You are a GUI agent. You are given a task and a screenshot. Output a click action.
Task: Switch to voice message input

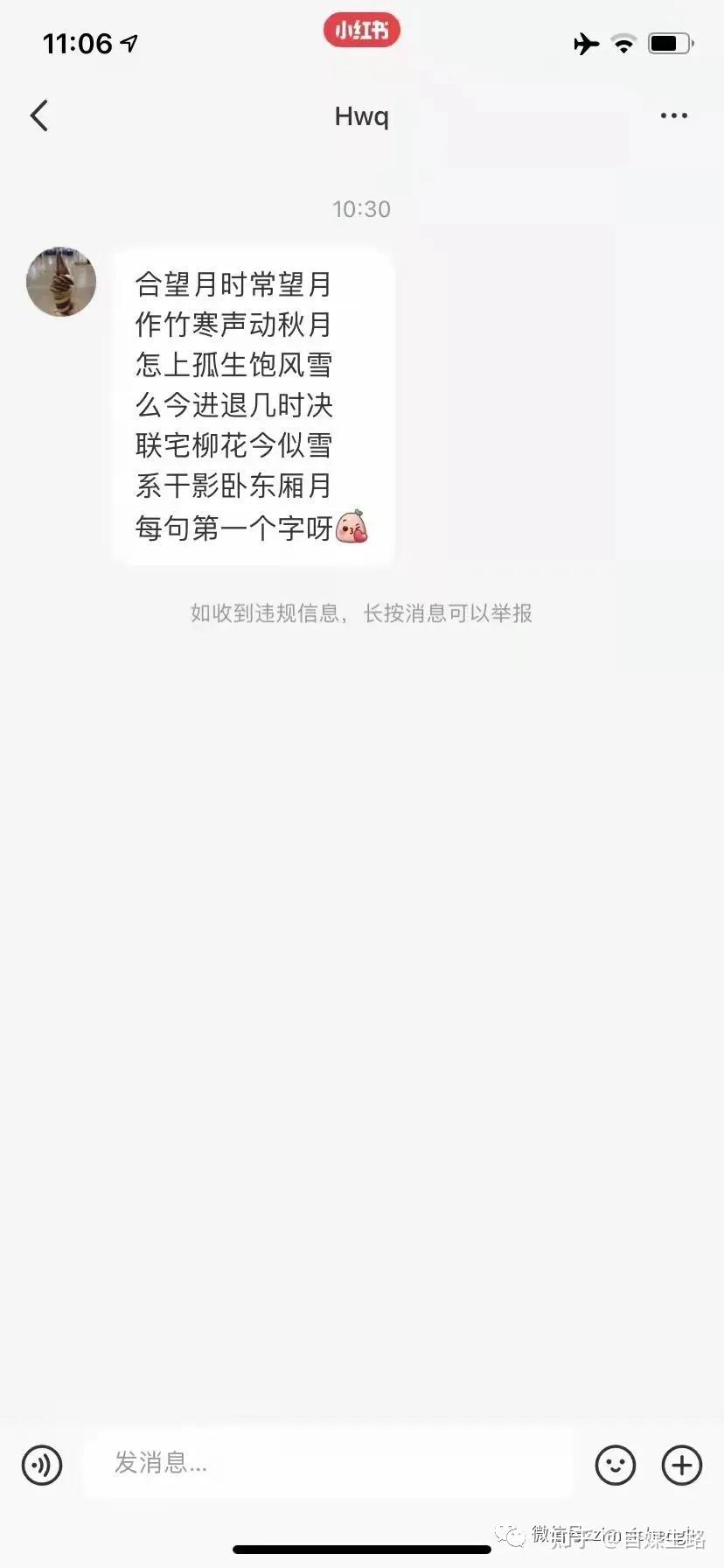(42, 1464)
